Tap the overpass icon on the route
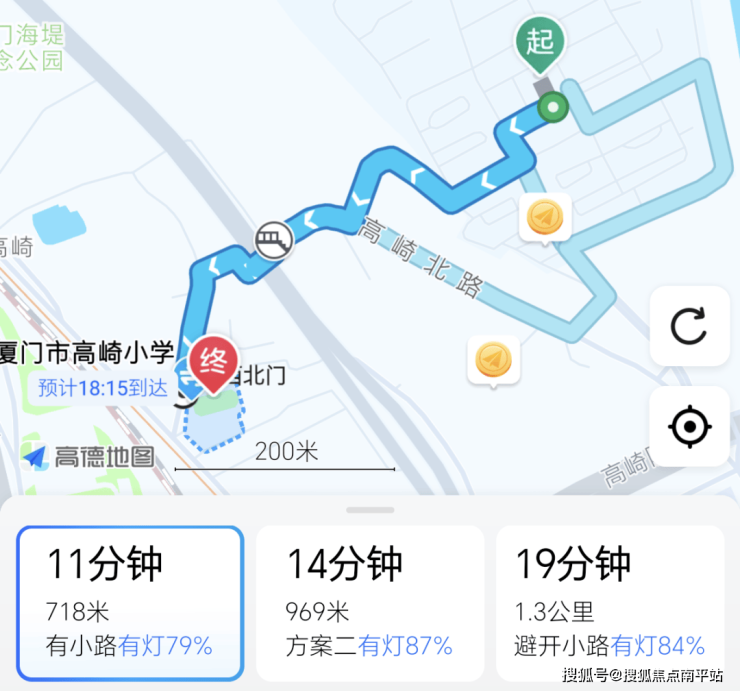The image size is (740, 691). pos(273,240)
